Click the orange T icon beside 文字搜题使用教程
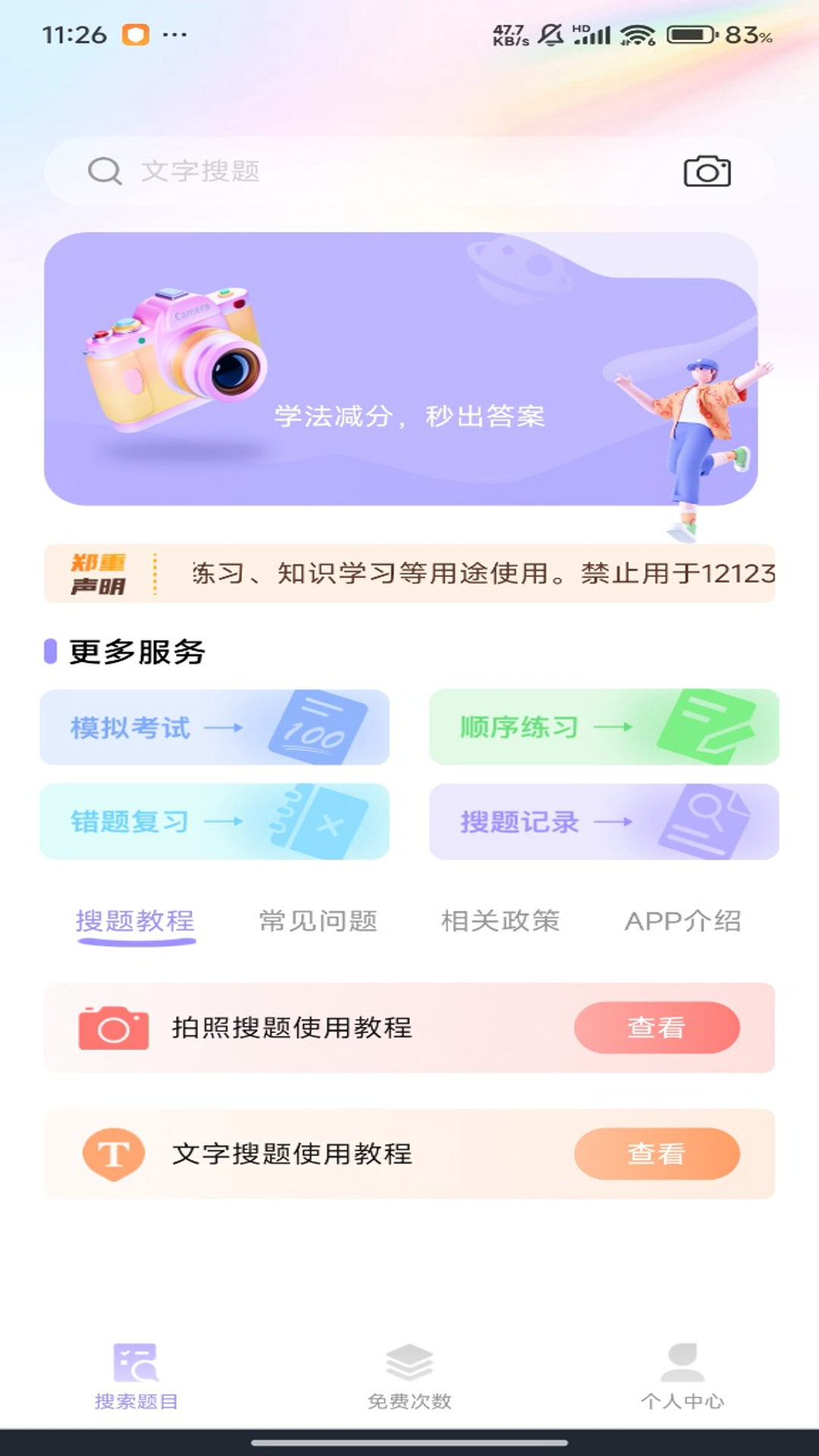This screenshot has width=819, height=1456. tap(112, 1154)
